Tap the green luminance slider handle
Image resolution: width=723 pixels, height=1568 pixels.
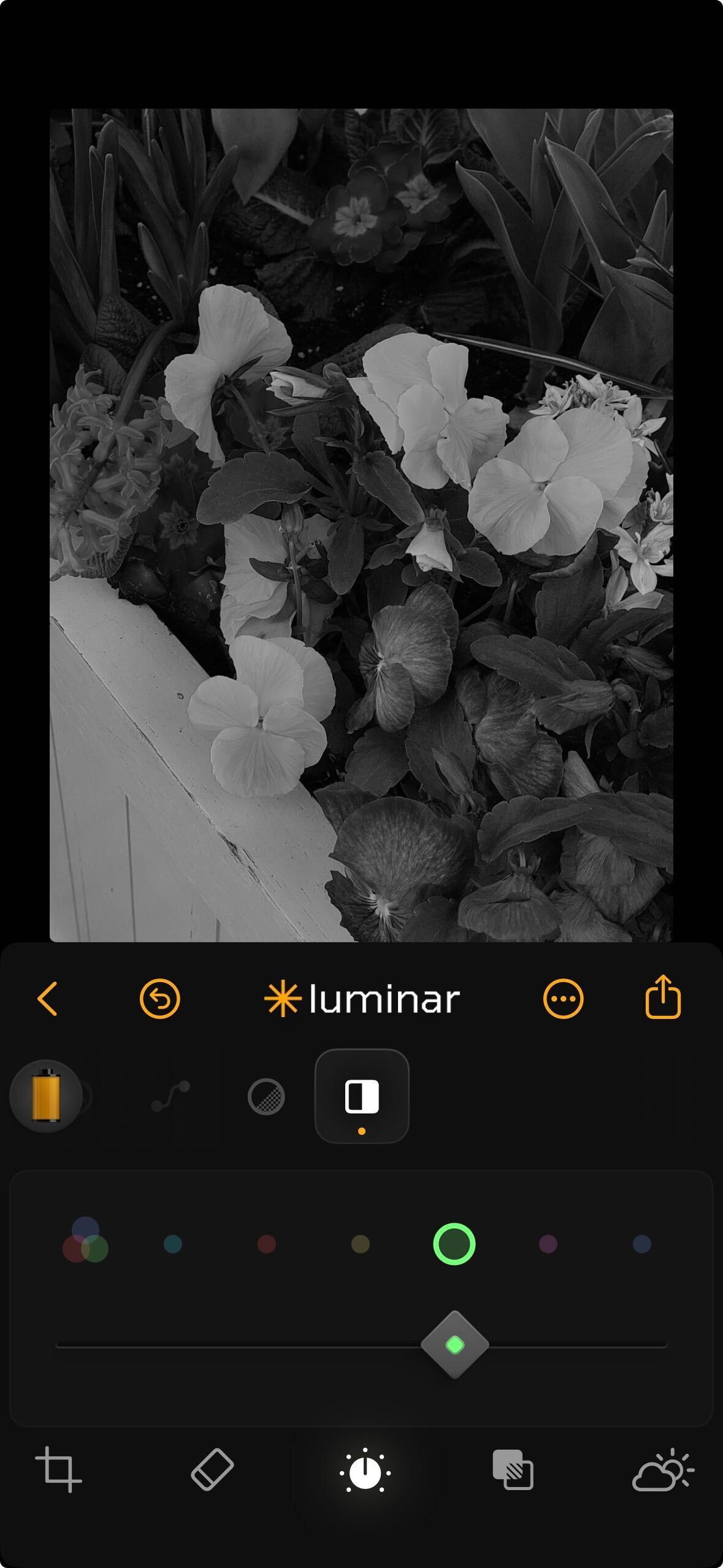coord(454,1345)
